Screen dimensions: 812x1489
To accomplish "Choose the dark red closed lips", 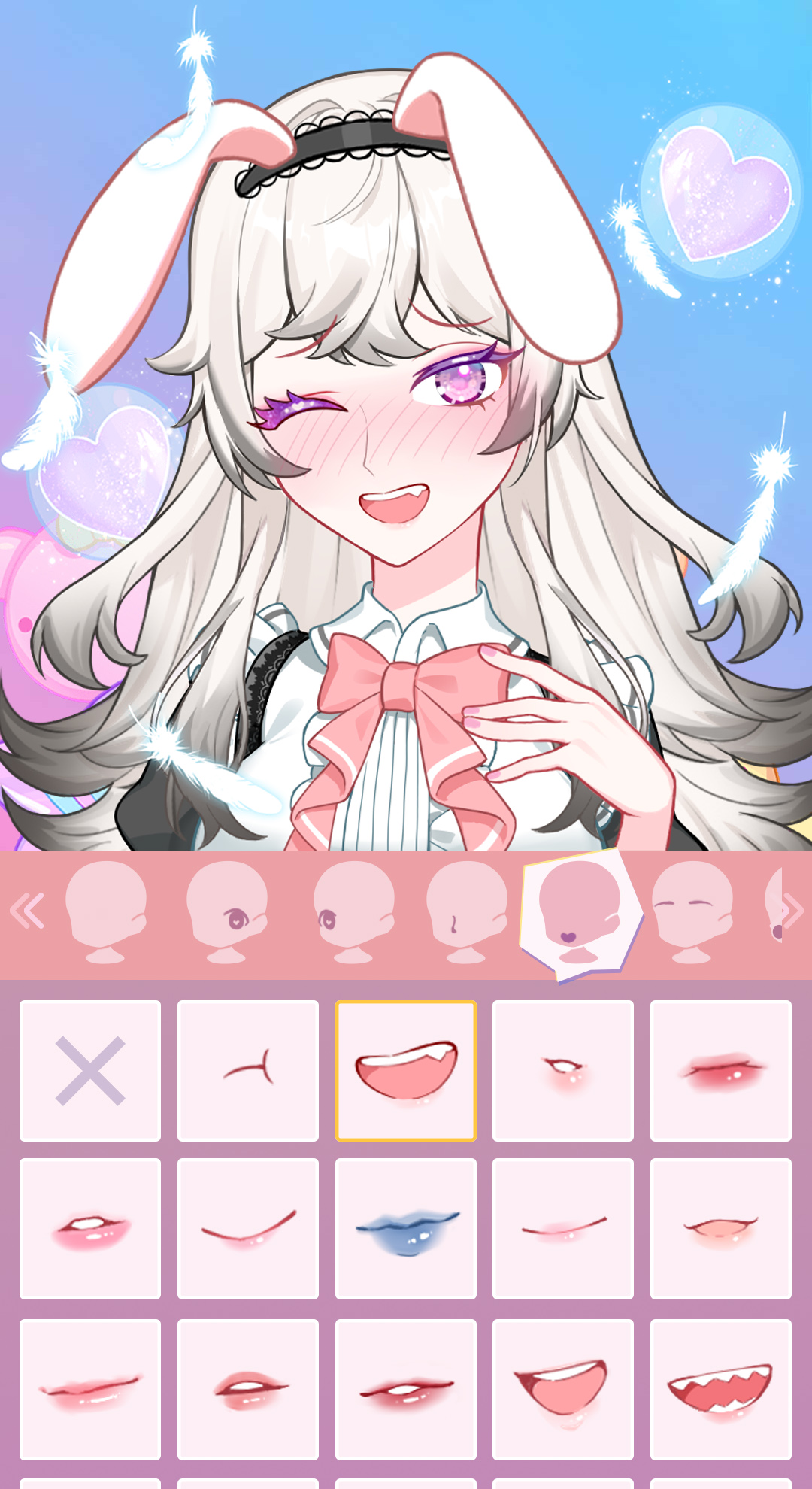I will click(721, 1071).
